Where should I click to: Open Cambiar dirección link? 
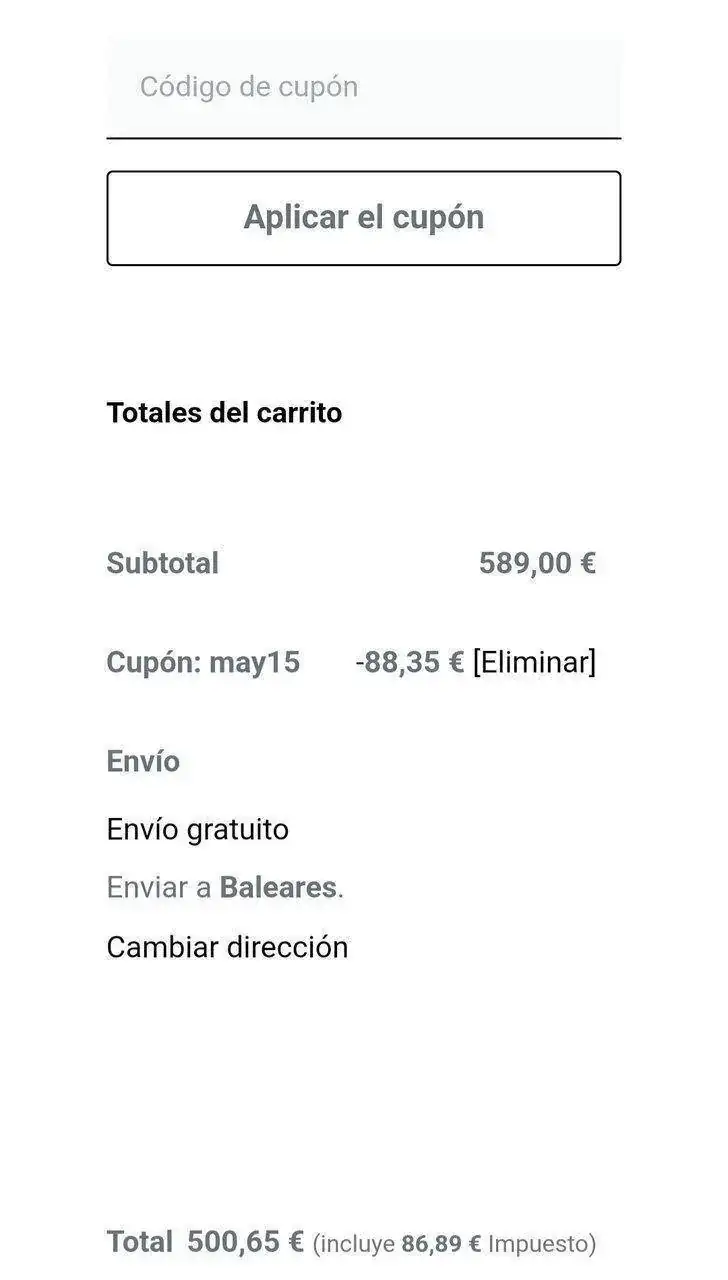coord(227,947)
